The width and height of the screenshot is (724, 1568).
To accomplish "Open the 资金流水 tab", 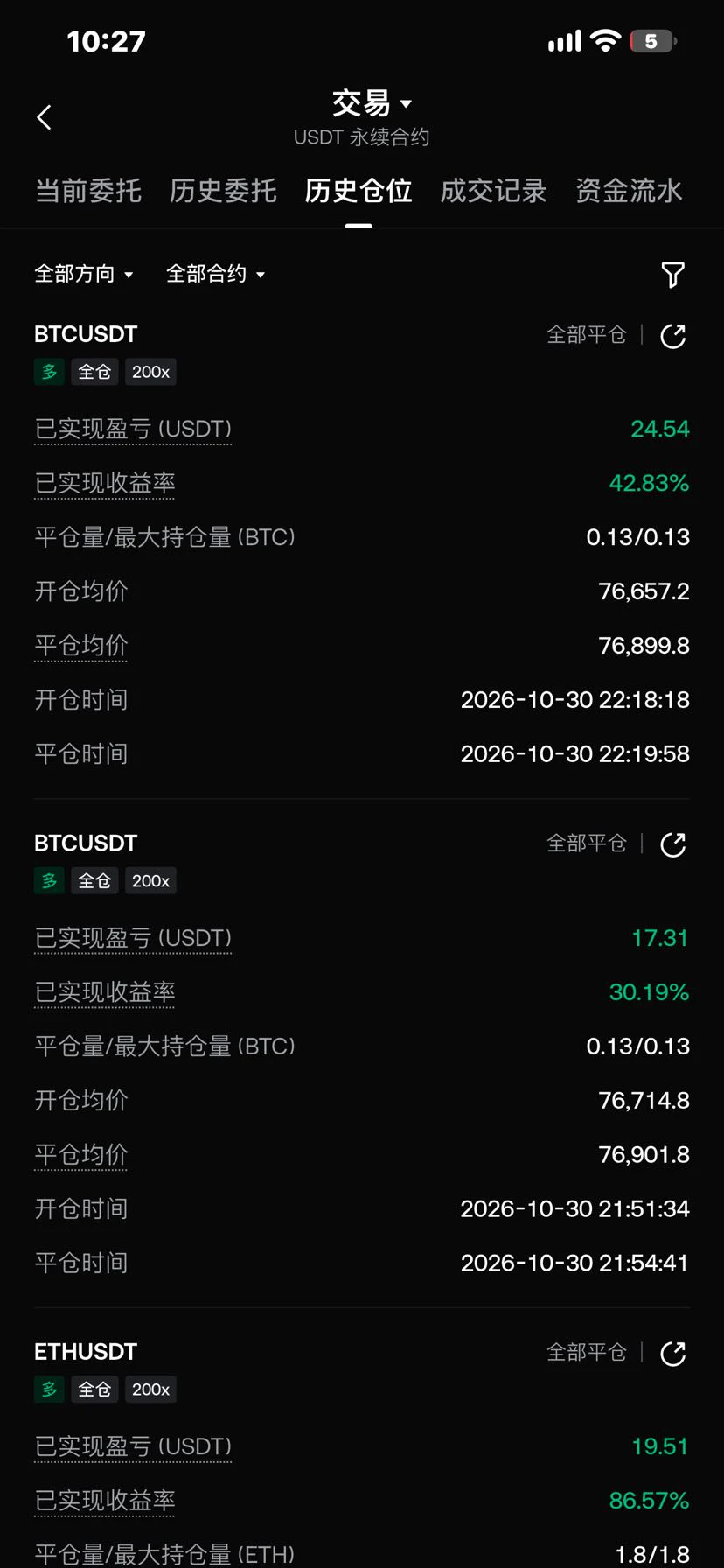I will tap(629, 191).
